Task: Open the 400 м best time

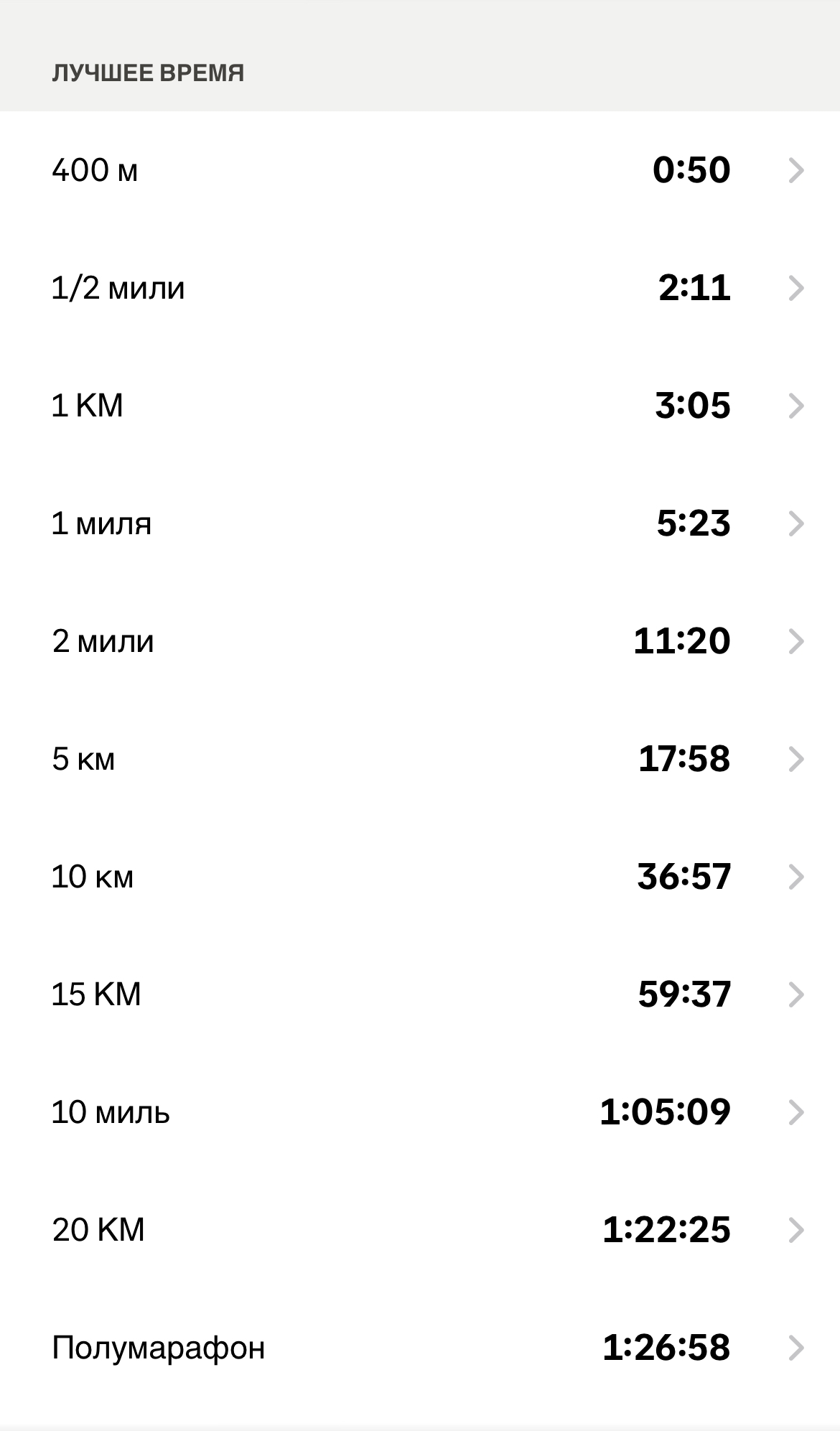Action: (420, 170)
